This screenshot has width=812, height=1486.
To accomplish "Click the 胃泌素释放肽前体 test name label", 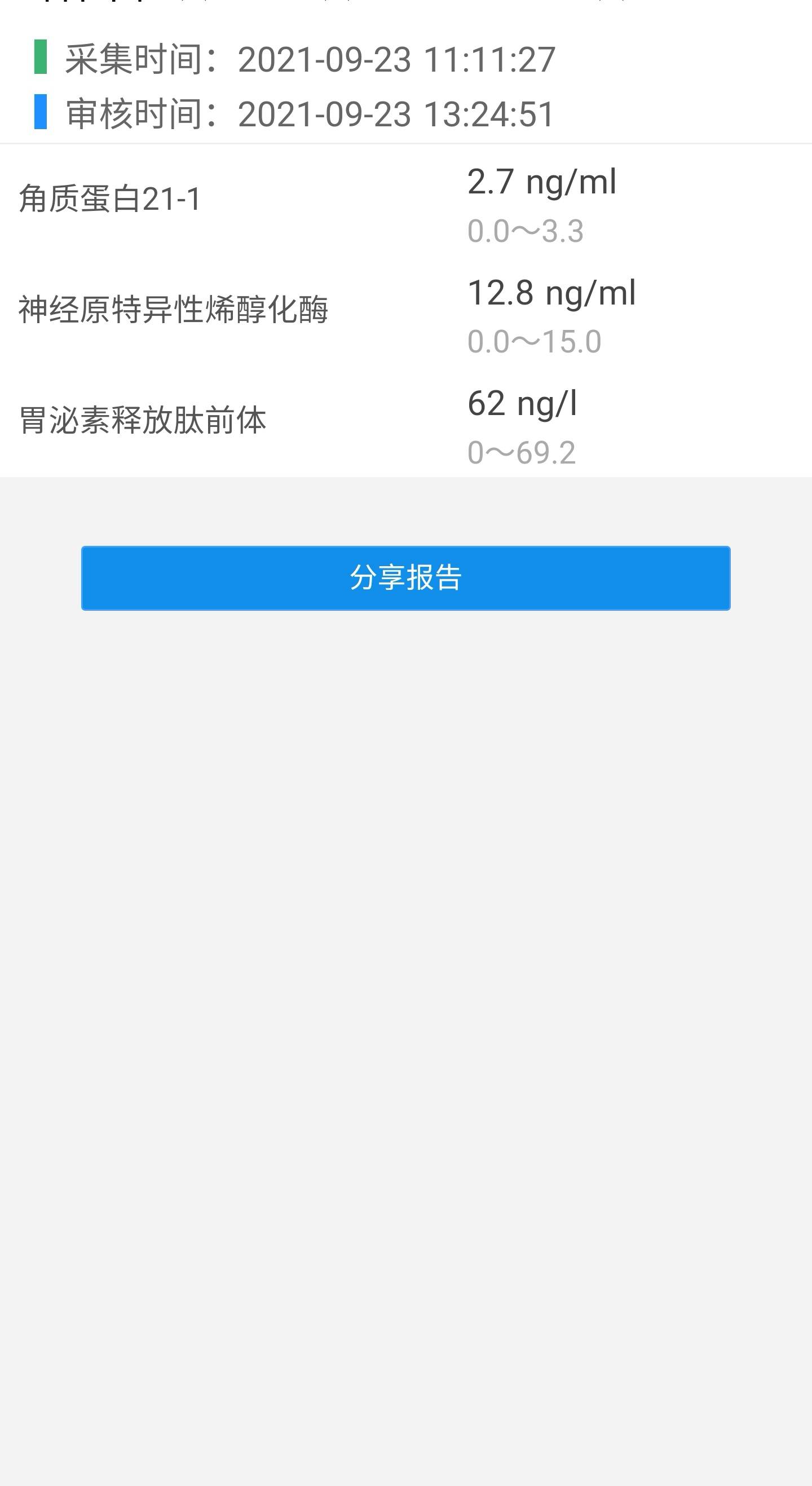I will [144, 421].
